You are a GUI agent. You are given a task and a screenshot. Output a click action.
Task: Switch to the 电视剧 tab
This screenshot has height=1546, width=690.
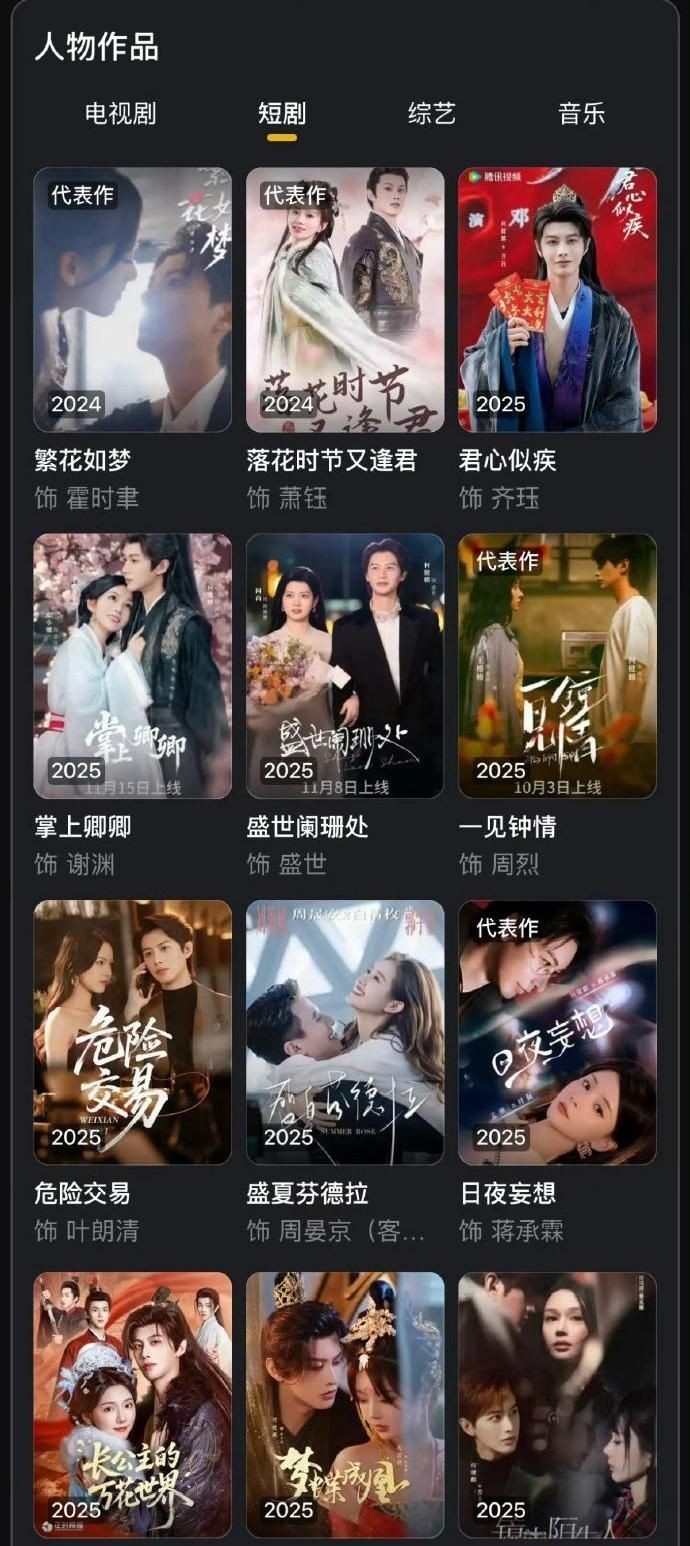[120, 114]
